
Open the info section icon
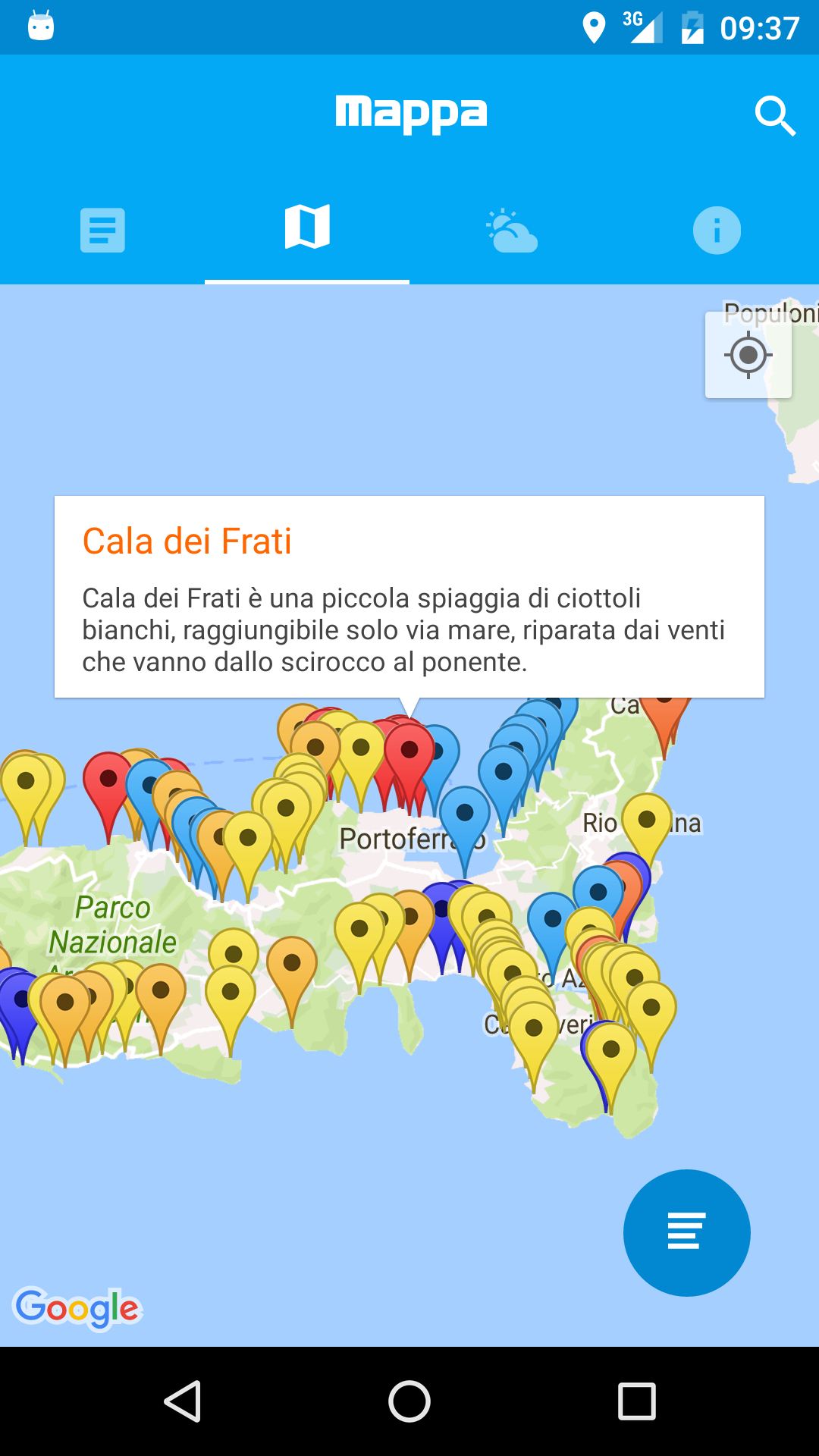(x=717, y=230)
